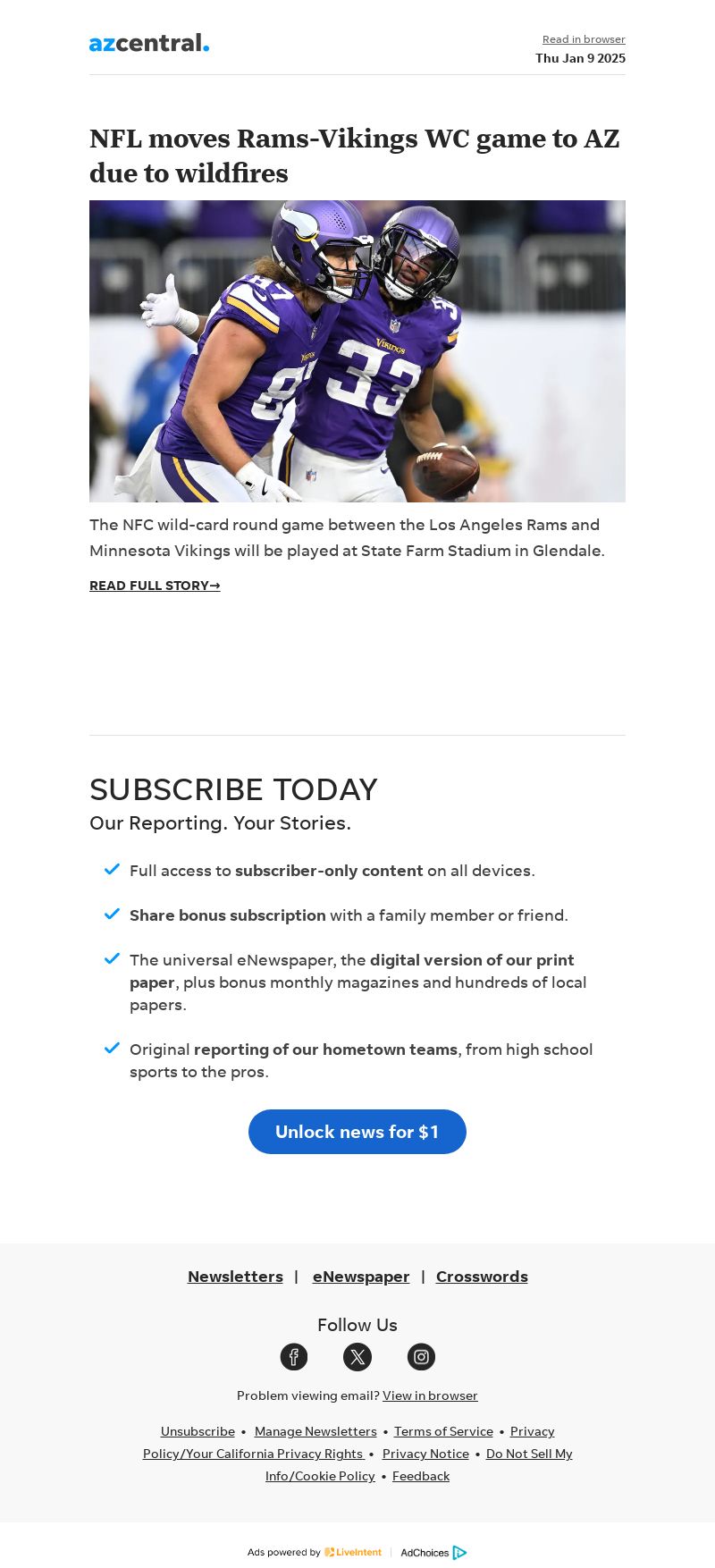Visit the Instagram icon
The image size is (715, 1568).
coord(421,1357)
